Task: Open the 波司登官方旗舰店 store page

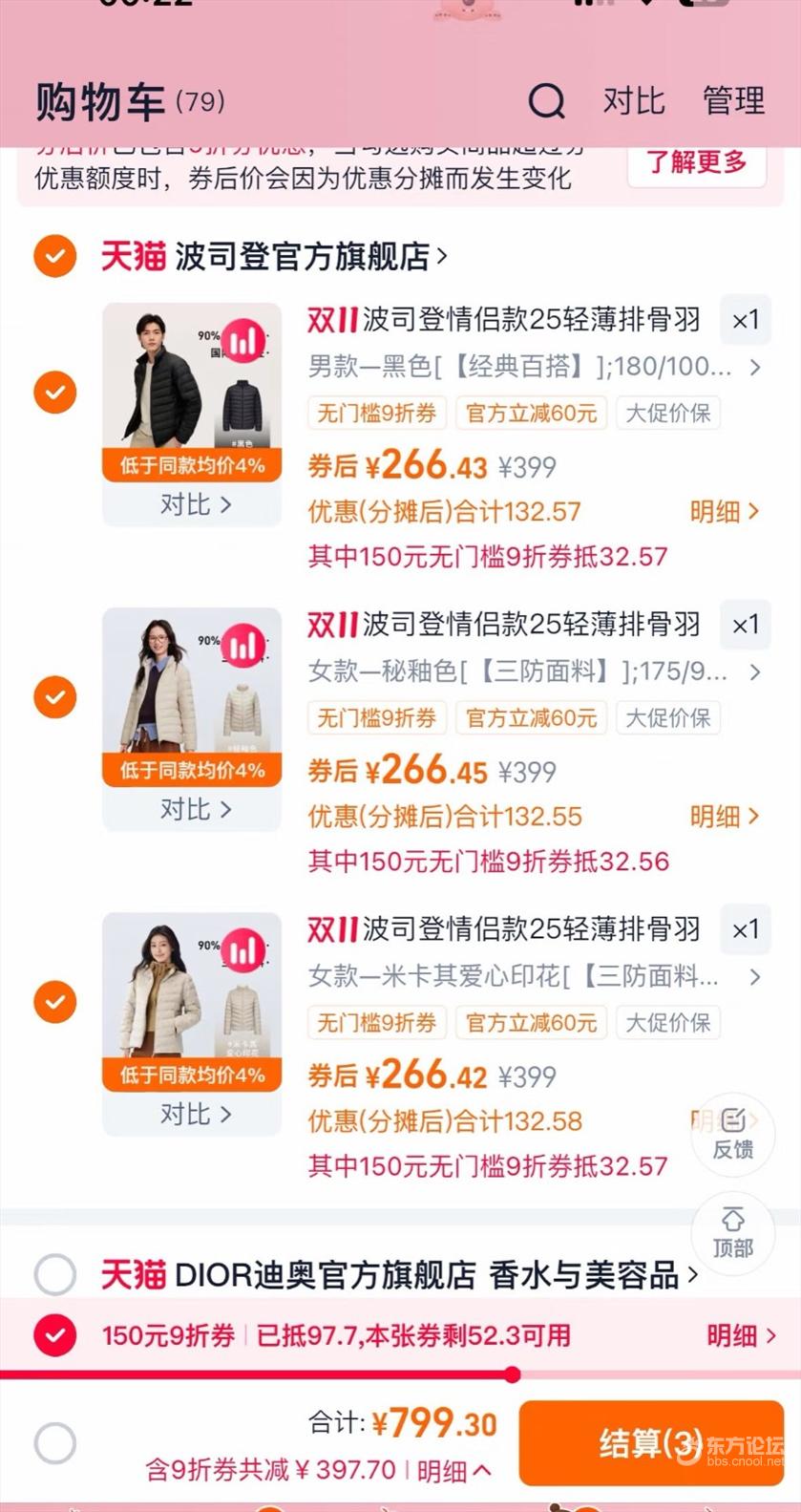Action: coord(306,256)
